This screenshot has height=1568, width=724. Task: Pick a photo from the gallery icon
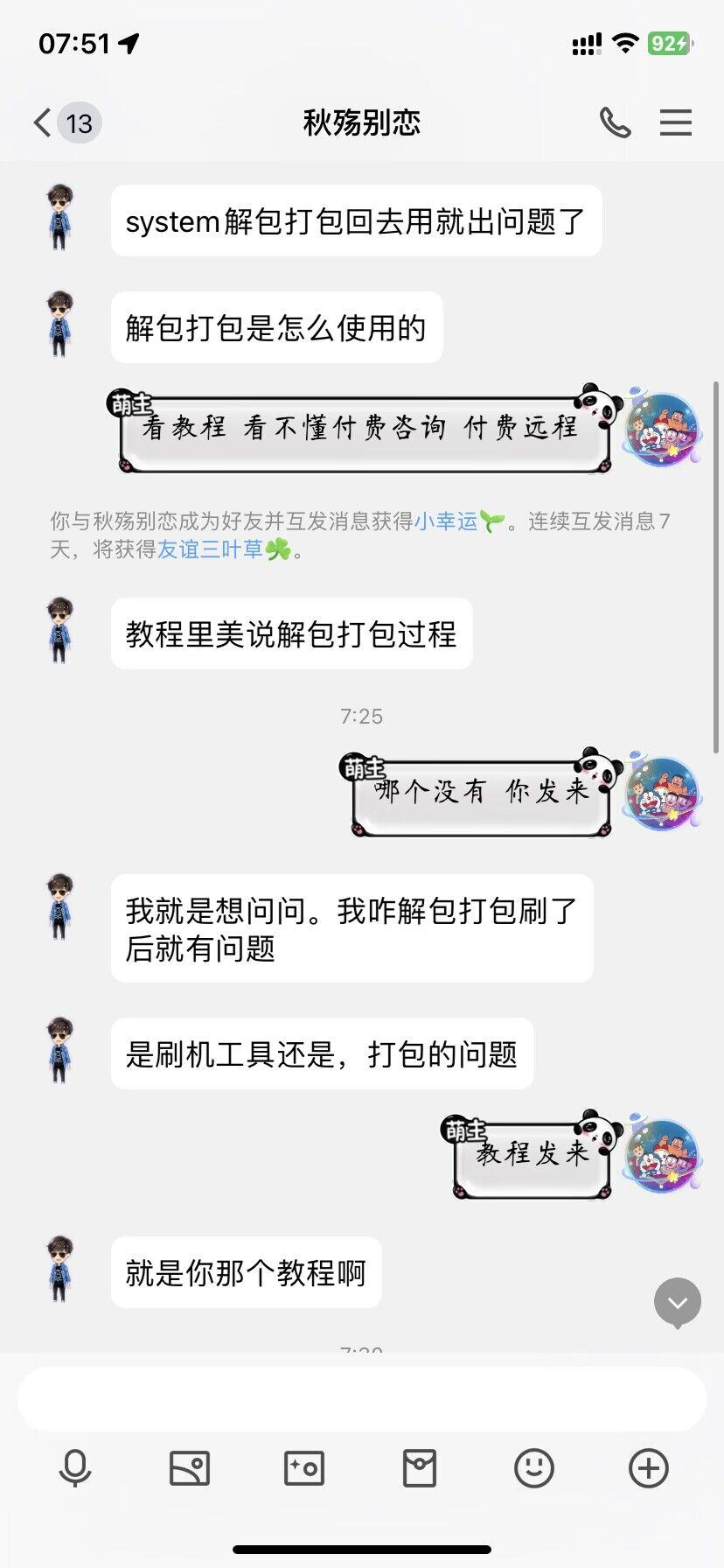point(190,1467)
